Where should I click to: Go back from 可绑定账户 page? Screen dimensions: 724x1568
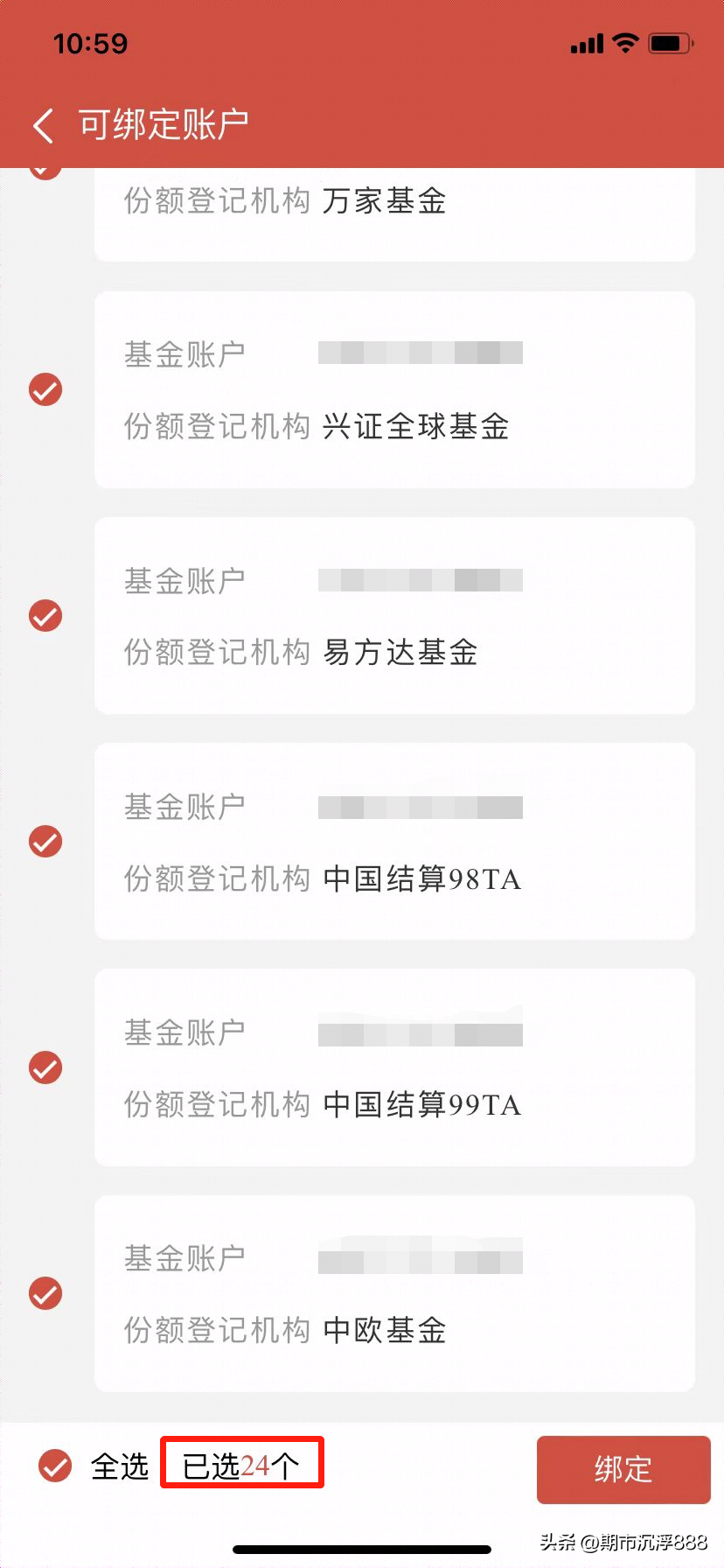point(44,125)
